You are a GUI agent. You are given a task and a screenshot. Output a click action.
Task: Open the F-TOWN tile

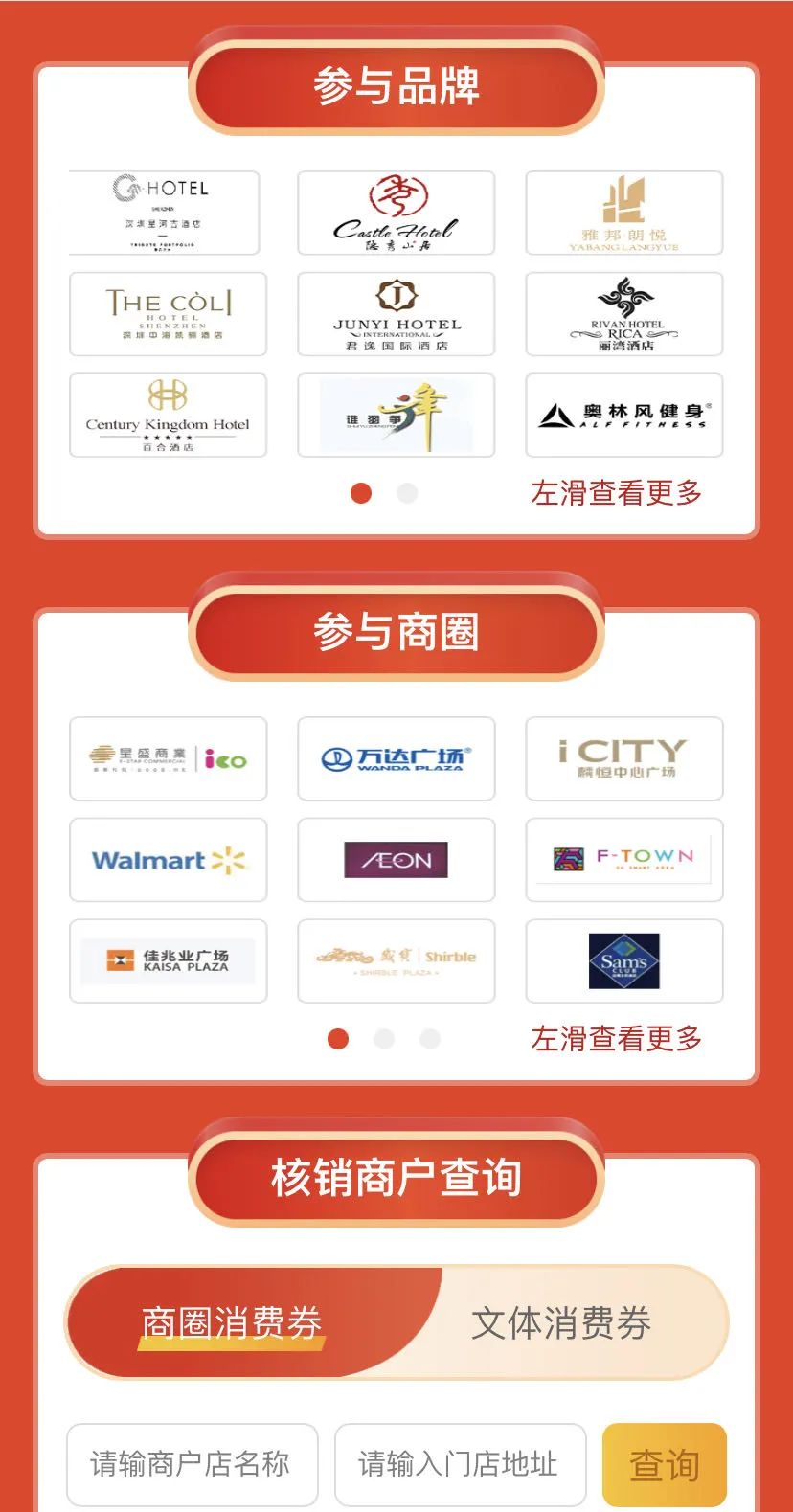tap(623, 860)
